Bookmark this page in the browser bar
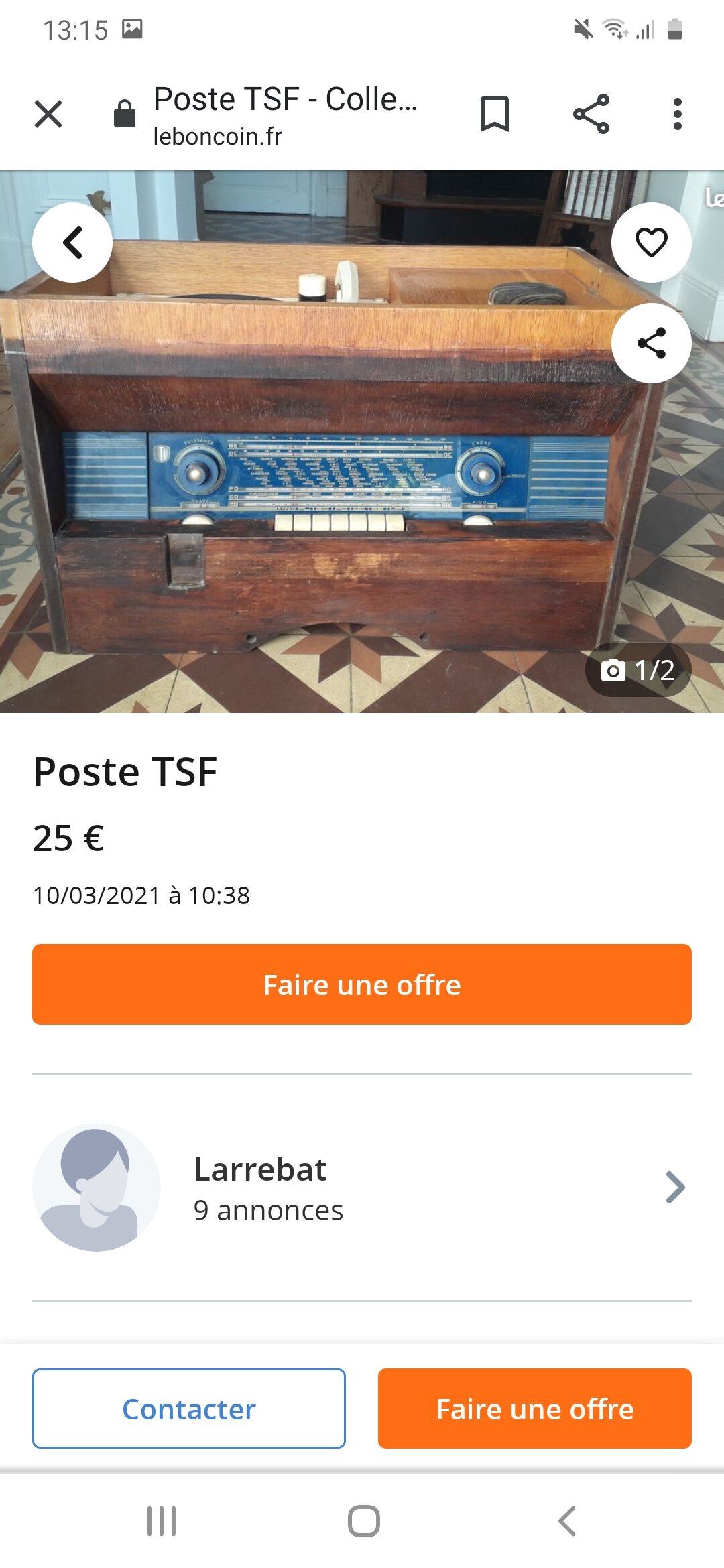Screen dimensions: 724x1568 point(495,114)
